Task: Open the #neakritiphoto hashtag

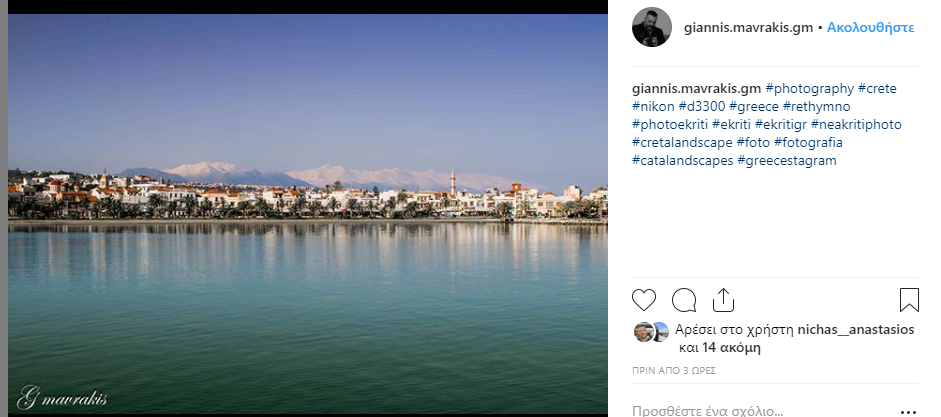Action: 856,124
